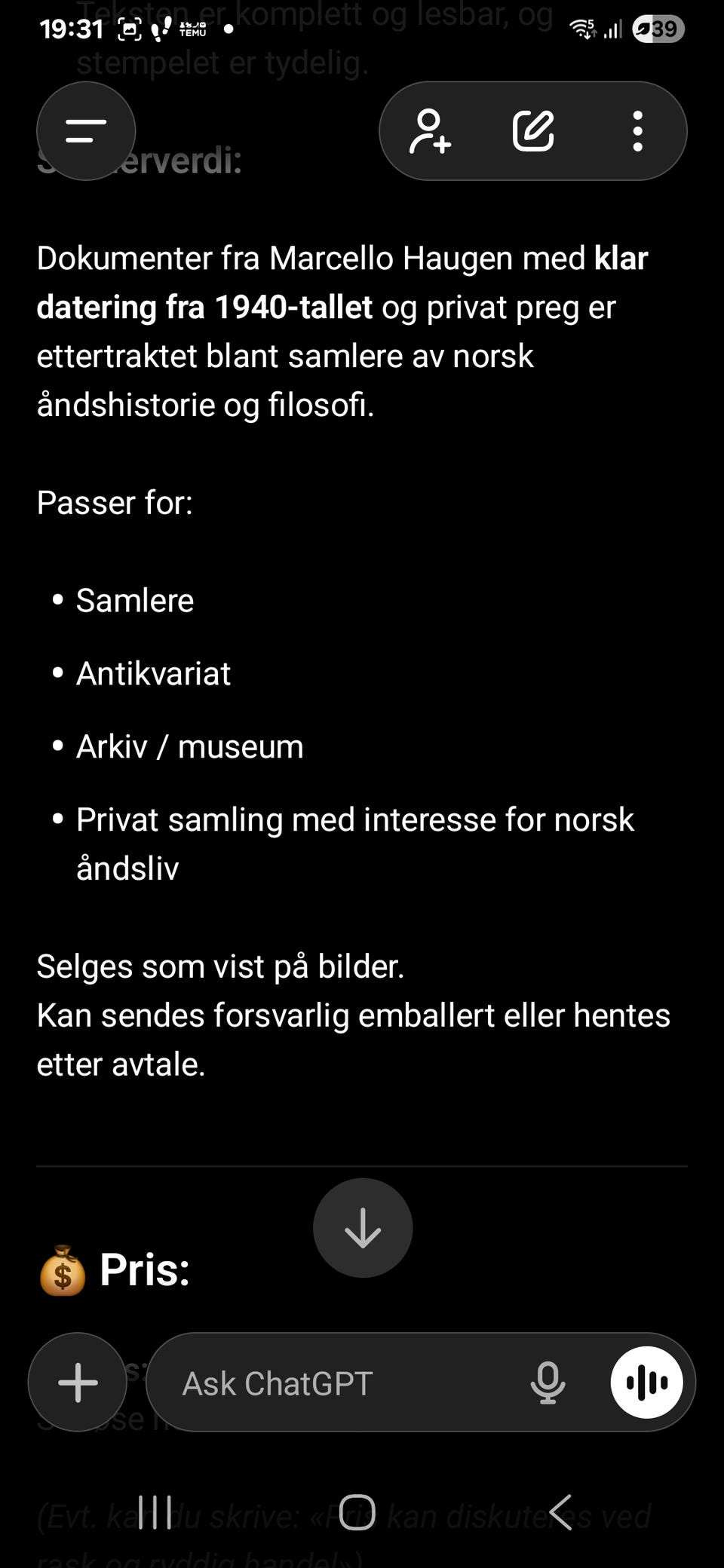Open the three-dot overflow menu

(x=637, y=131)
